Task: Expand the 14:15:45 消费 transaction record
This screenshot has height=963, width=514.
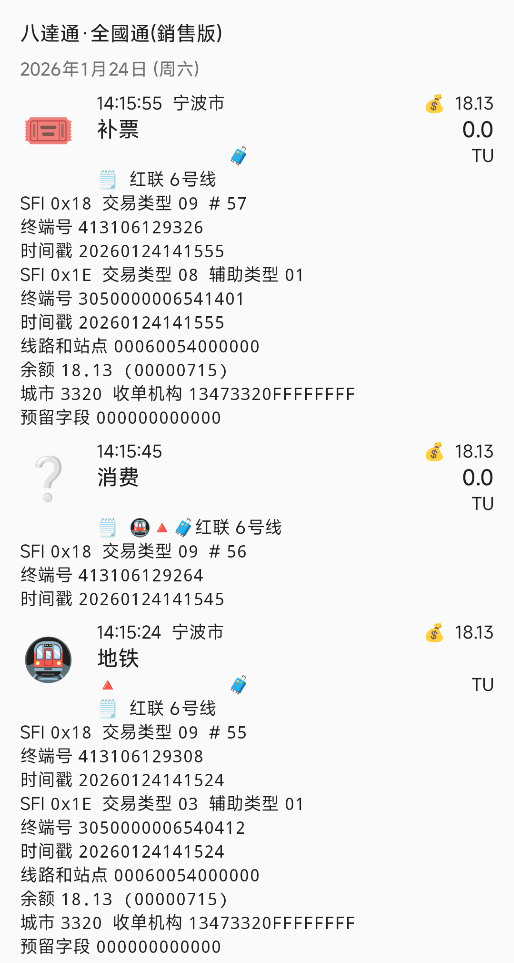Action: [x=257, y=525]
